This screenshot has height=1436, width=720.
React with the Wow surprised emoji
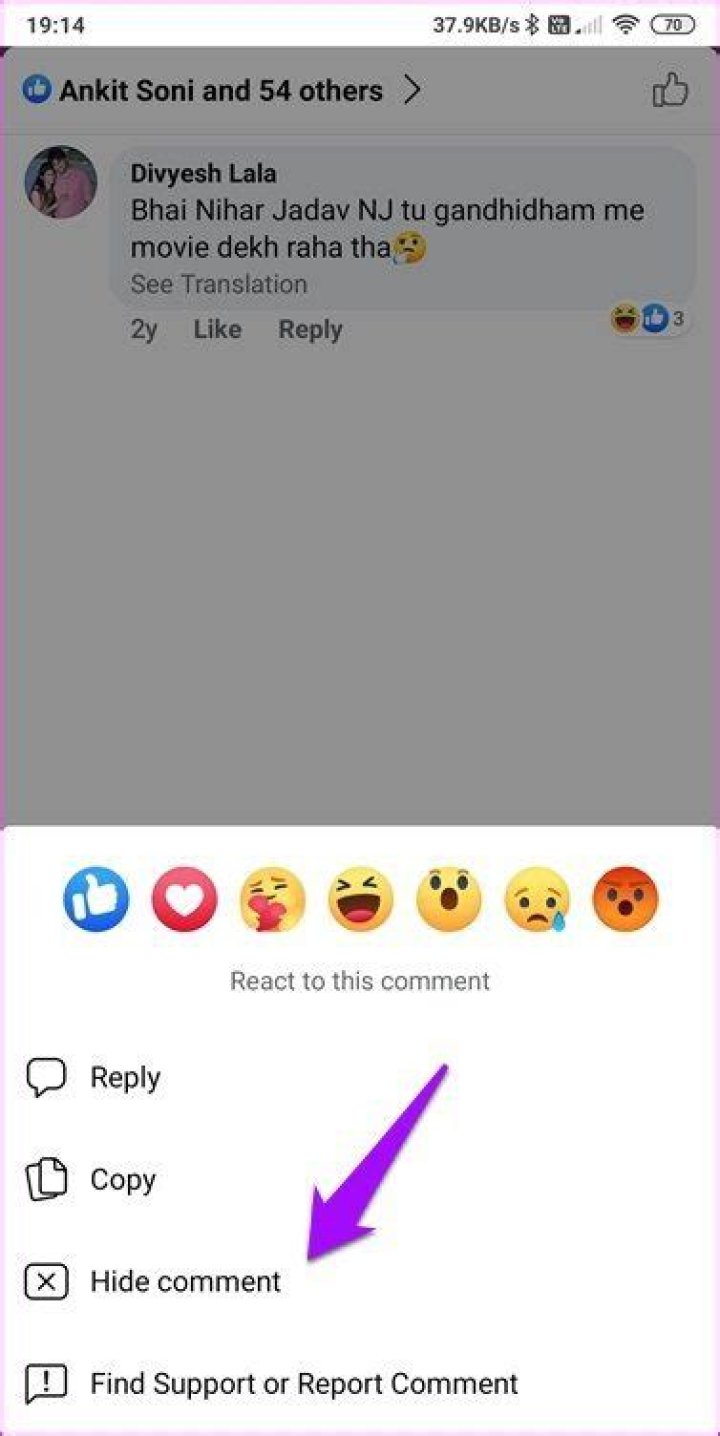(x=449, y=899)
